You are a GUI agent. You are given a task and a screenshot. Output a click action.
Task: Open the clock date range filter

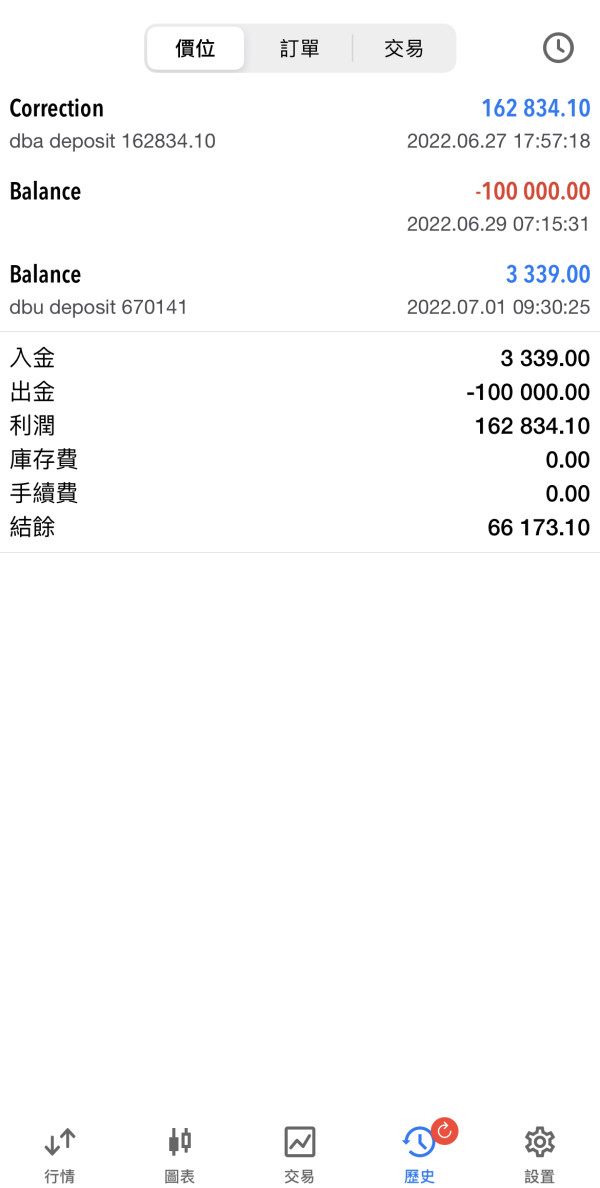[557, 48]
